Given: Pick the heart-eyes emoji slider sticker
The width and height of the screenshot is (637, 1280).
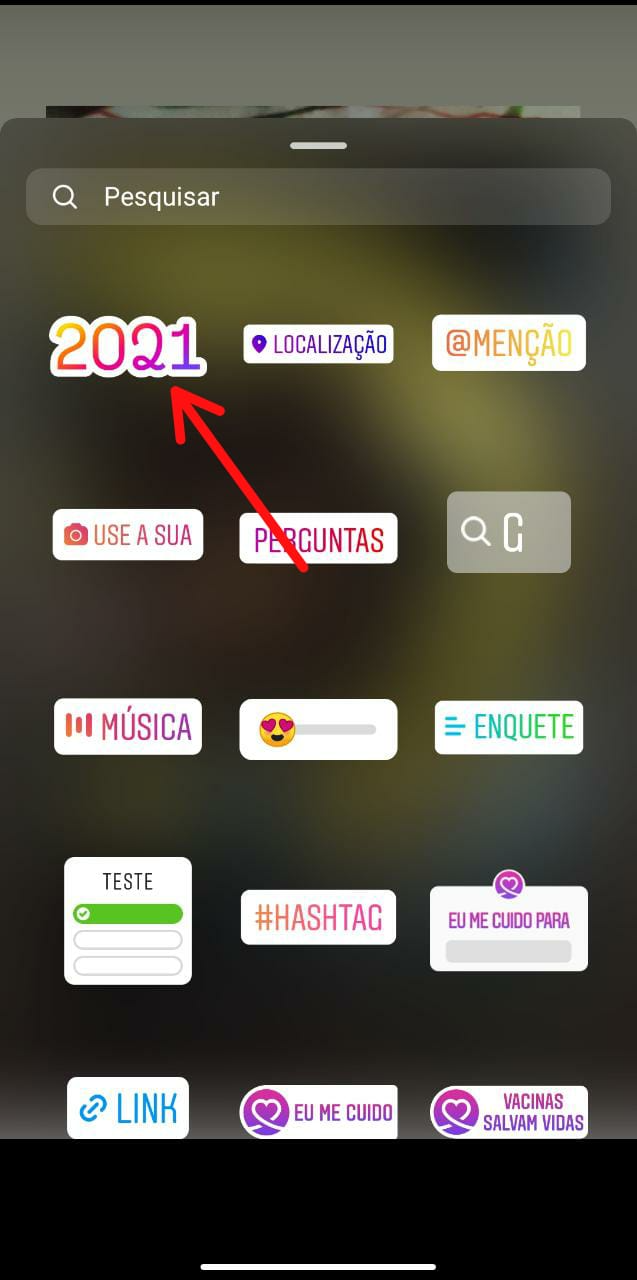Looking at the screenshot, I should pyautogui.click(x=318, y=729).
